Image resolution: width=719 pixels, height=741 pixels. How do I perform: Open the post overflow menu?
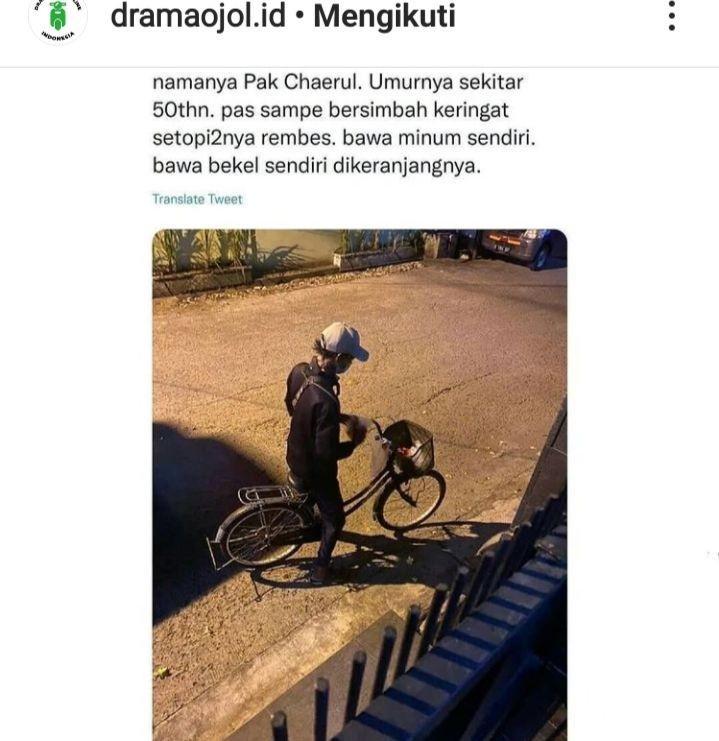pos(671,15)
